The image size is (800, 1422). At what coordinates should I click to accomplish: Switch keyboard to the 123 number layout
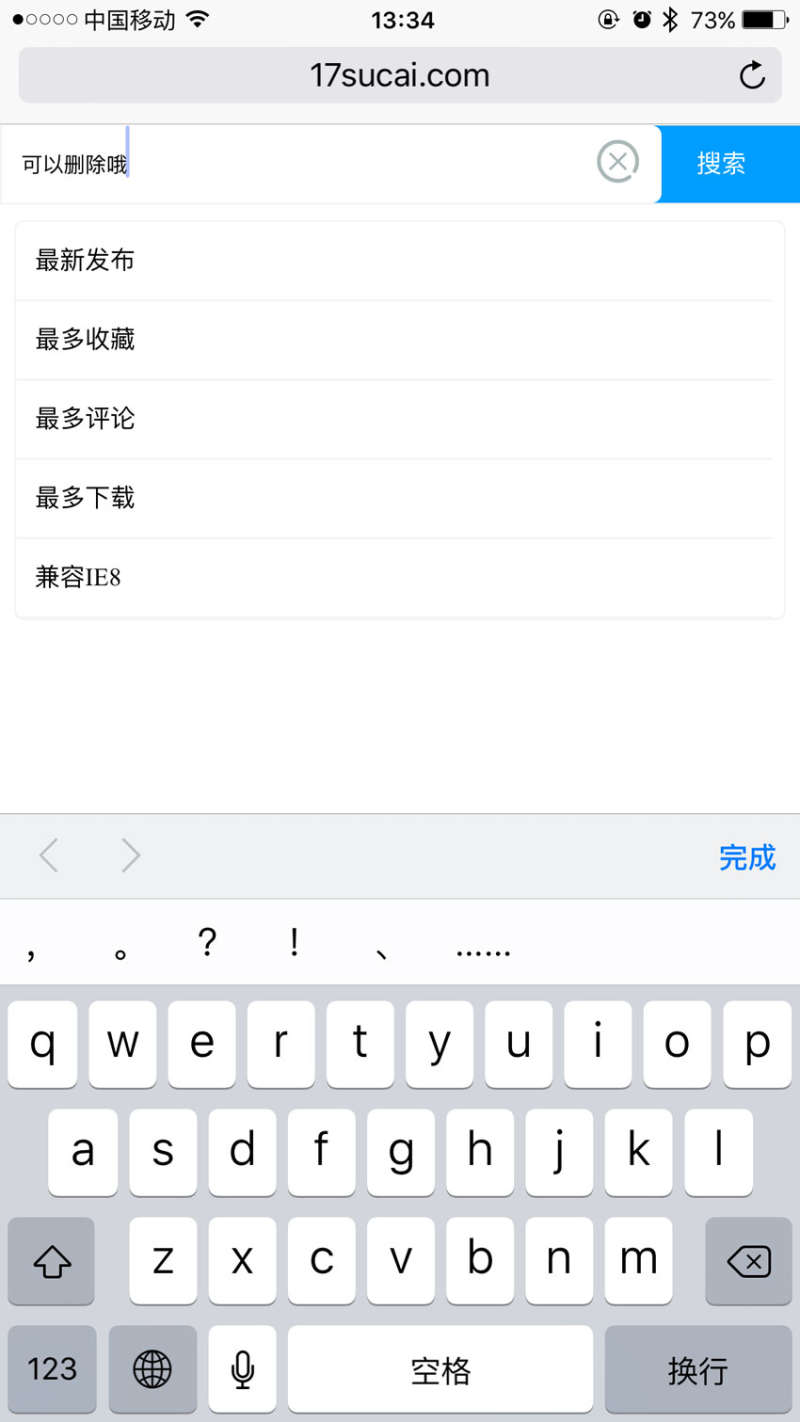(x=52, y=1368)
